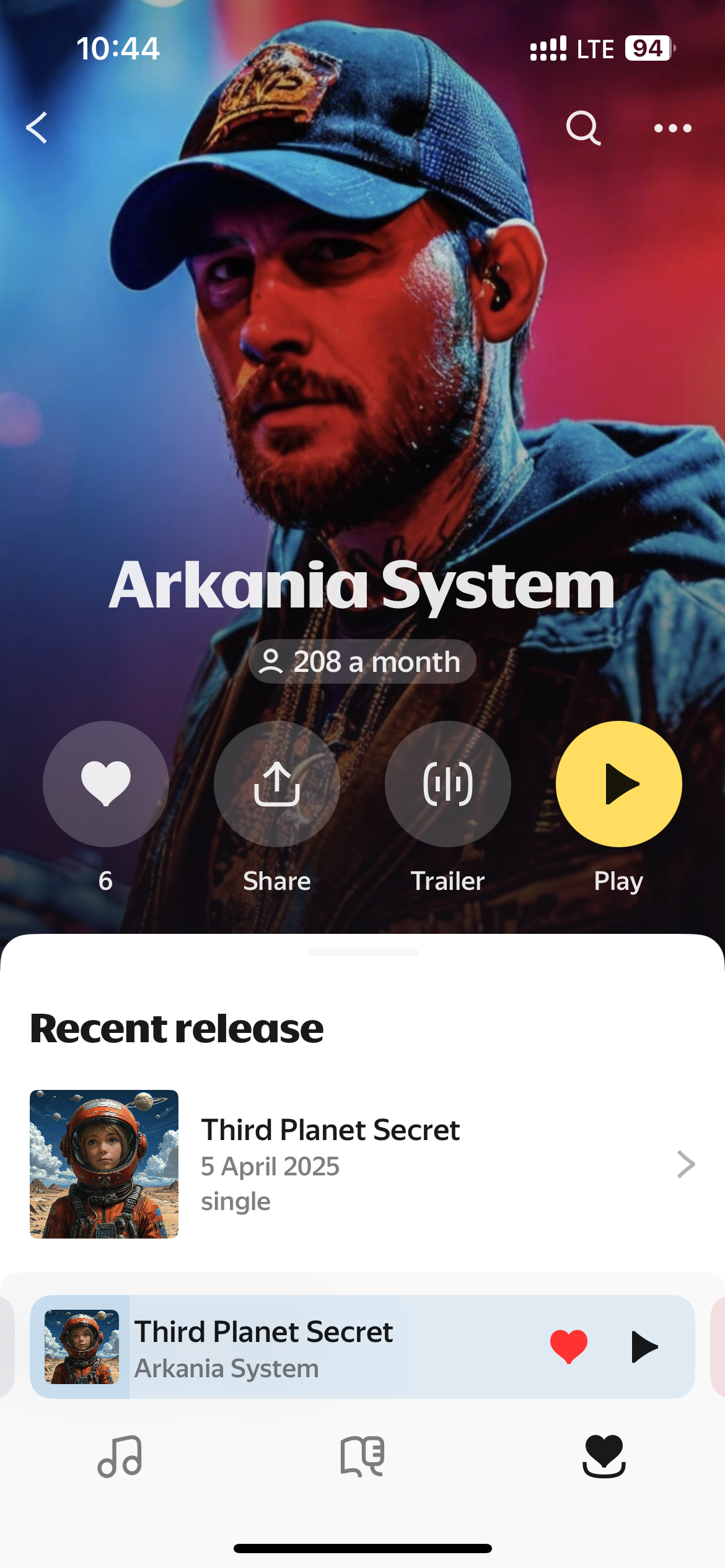Open the three-dot overflow menu
Viewport: 725px width, 1568px height.
672,128
